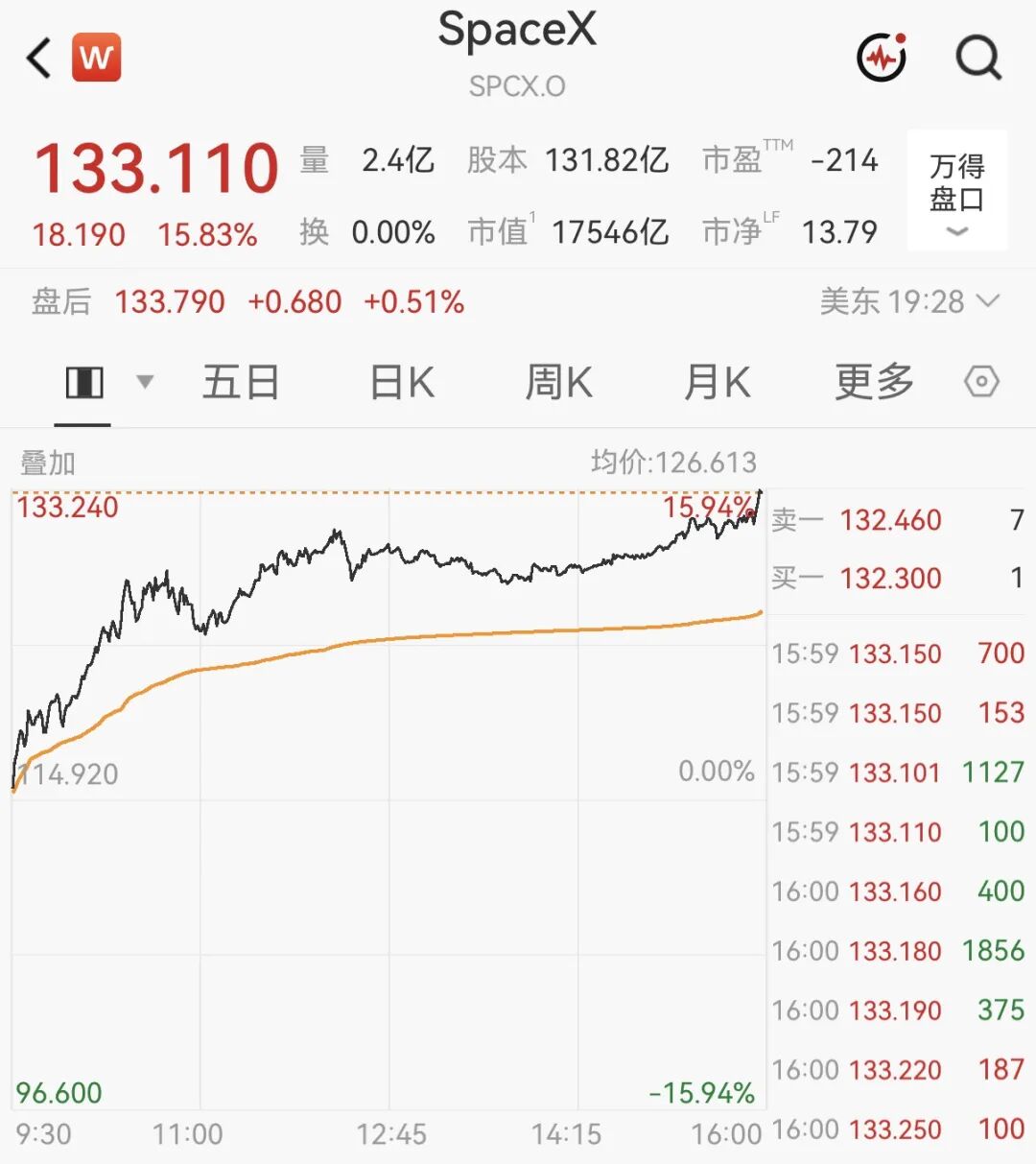Screen dimensions: 1036x1164
Task: Open the search magnifier
Action: pos(978,58)
